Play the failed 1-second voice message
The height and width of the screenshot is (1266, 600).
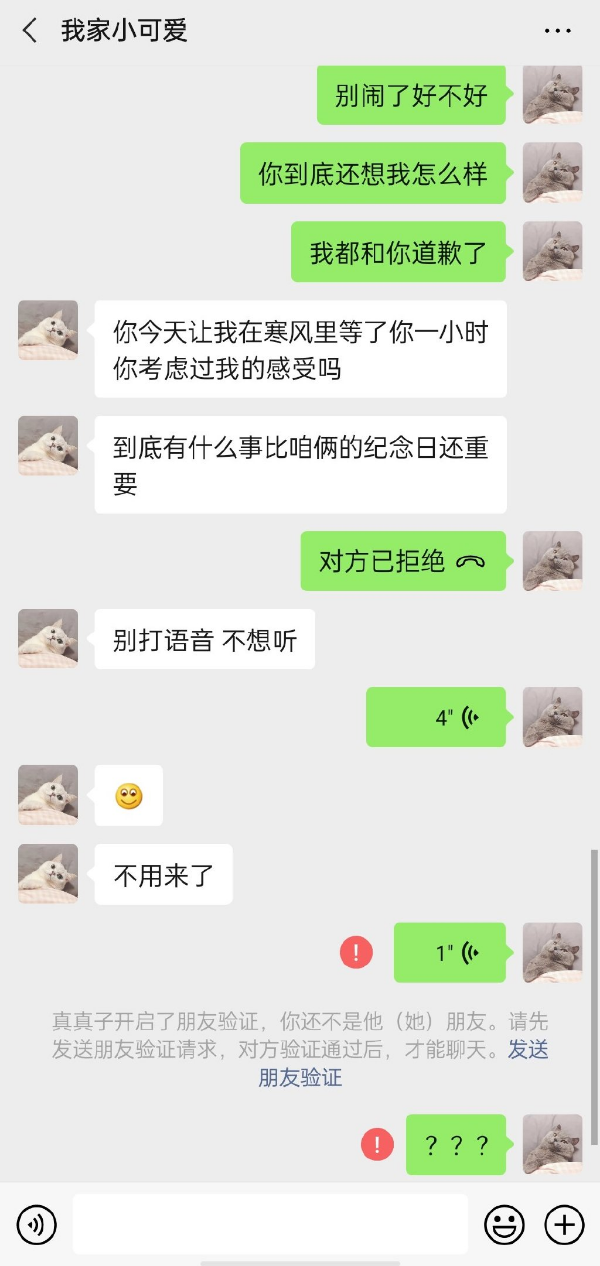pos(450,953)
